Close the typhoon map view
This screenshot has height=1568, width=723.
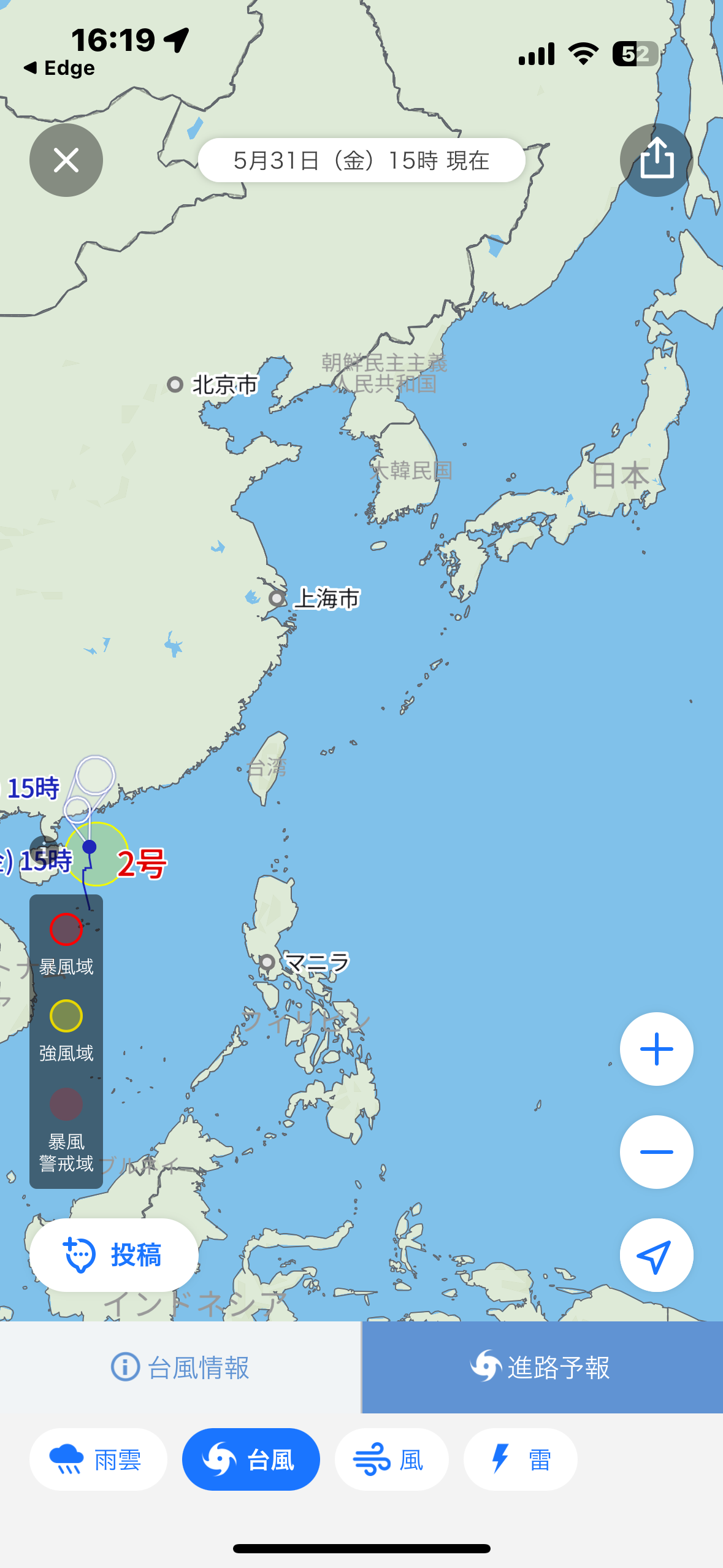tap(66, 160)
